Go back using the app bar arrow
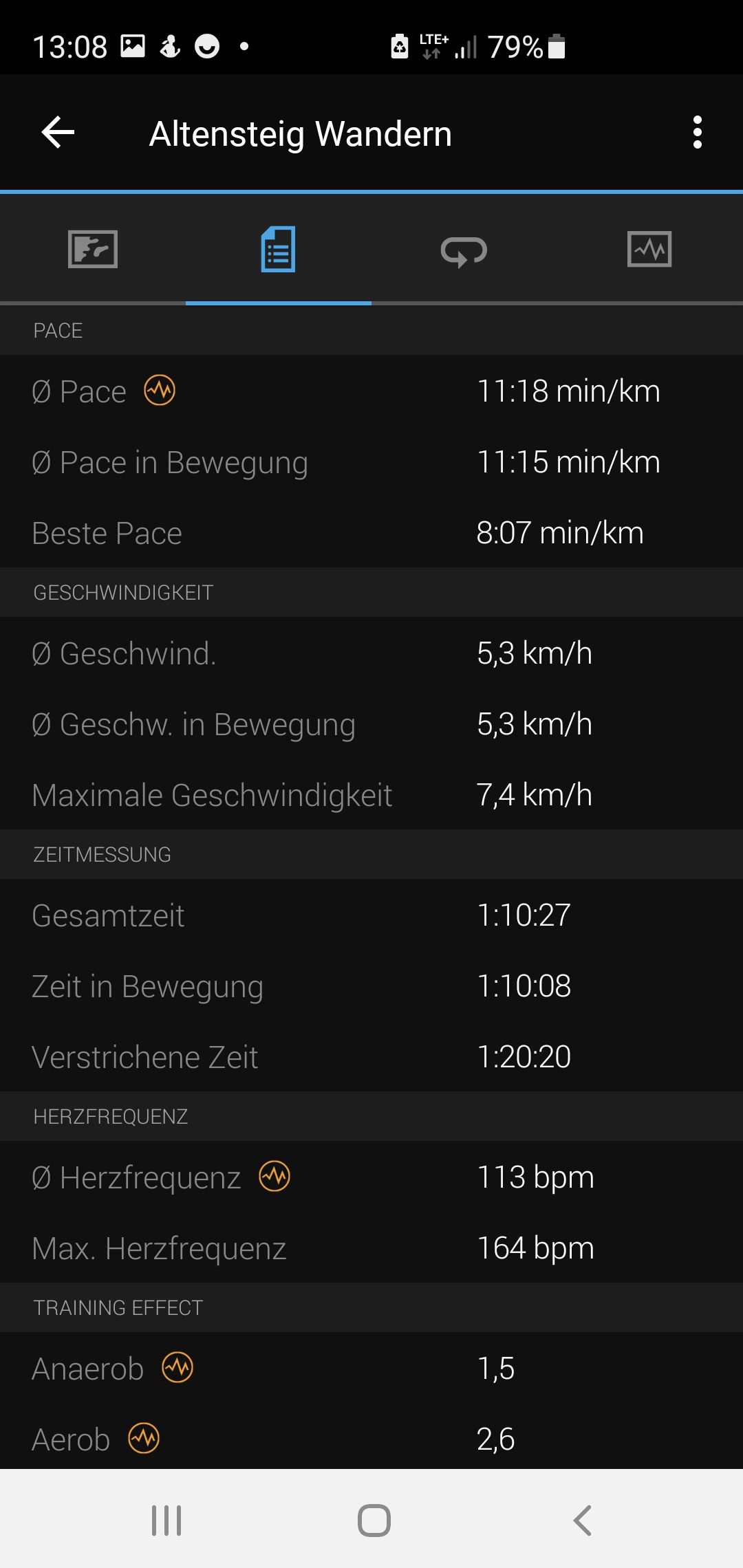The height and width of the screenshot is (1568, 743). pos(58,132)
